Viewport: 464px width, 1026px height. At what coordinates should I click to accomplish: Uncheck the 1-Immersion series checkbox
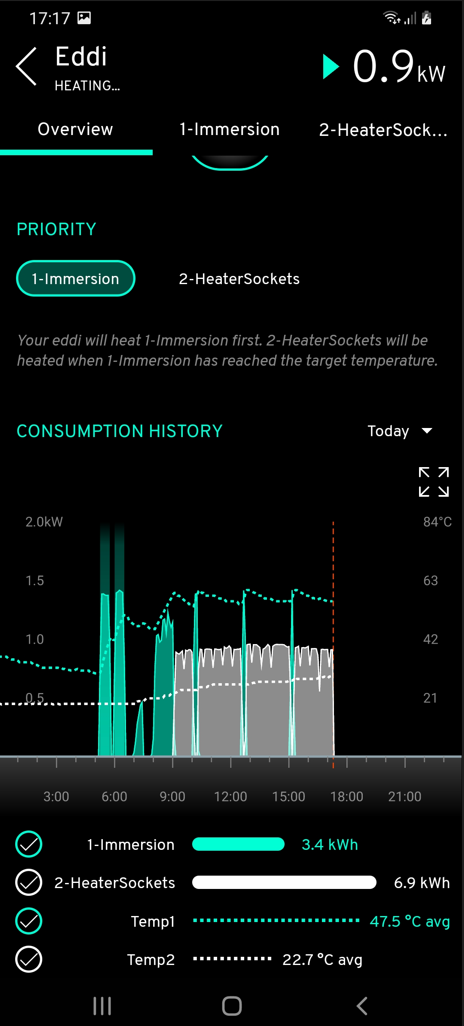point(29,844)
